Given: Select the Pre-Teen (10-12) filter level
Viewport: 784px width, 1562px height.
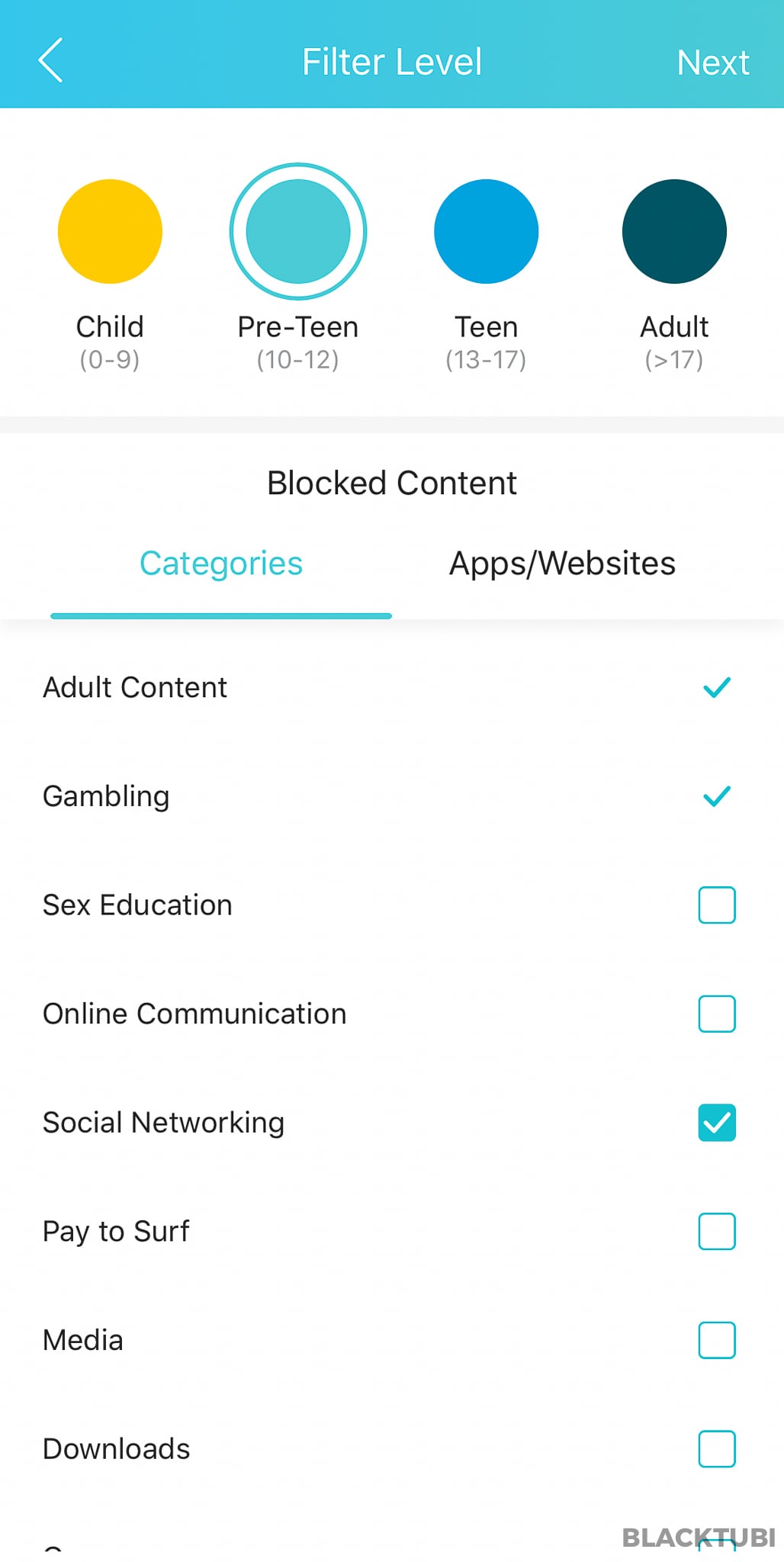Looking at the screenshot, I should [298, 231].
